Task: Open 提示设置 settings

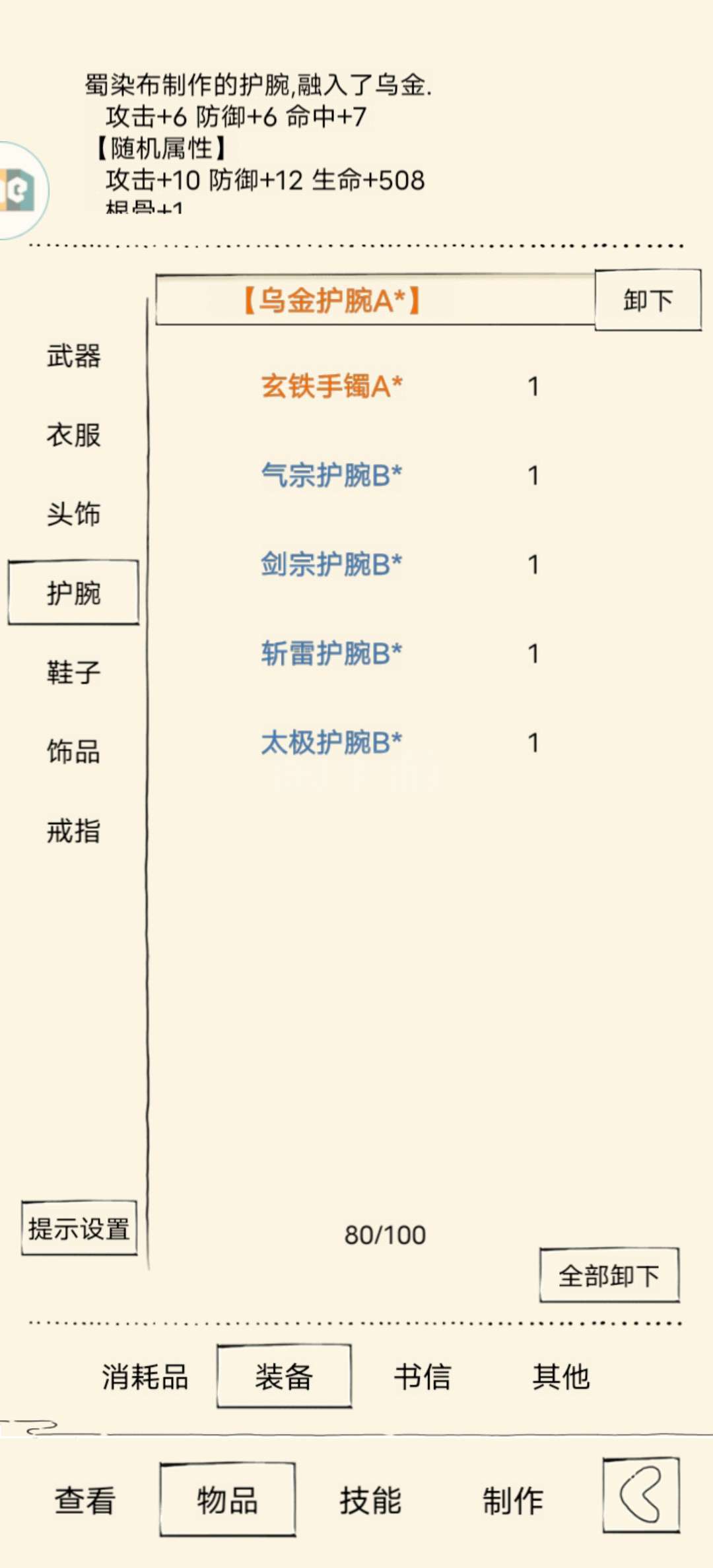Action: click(79, 1228)
